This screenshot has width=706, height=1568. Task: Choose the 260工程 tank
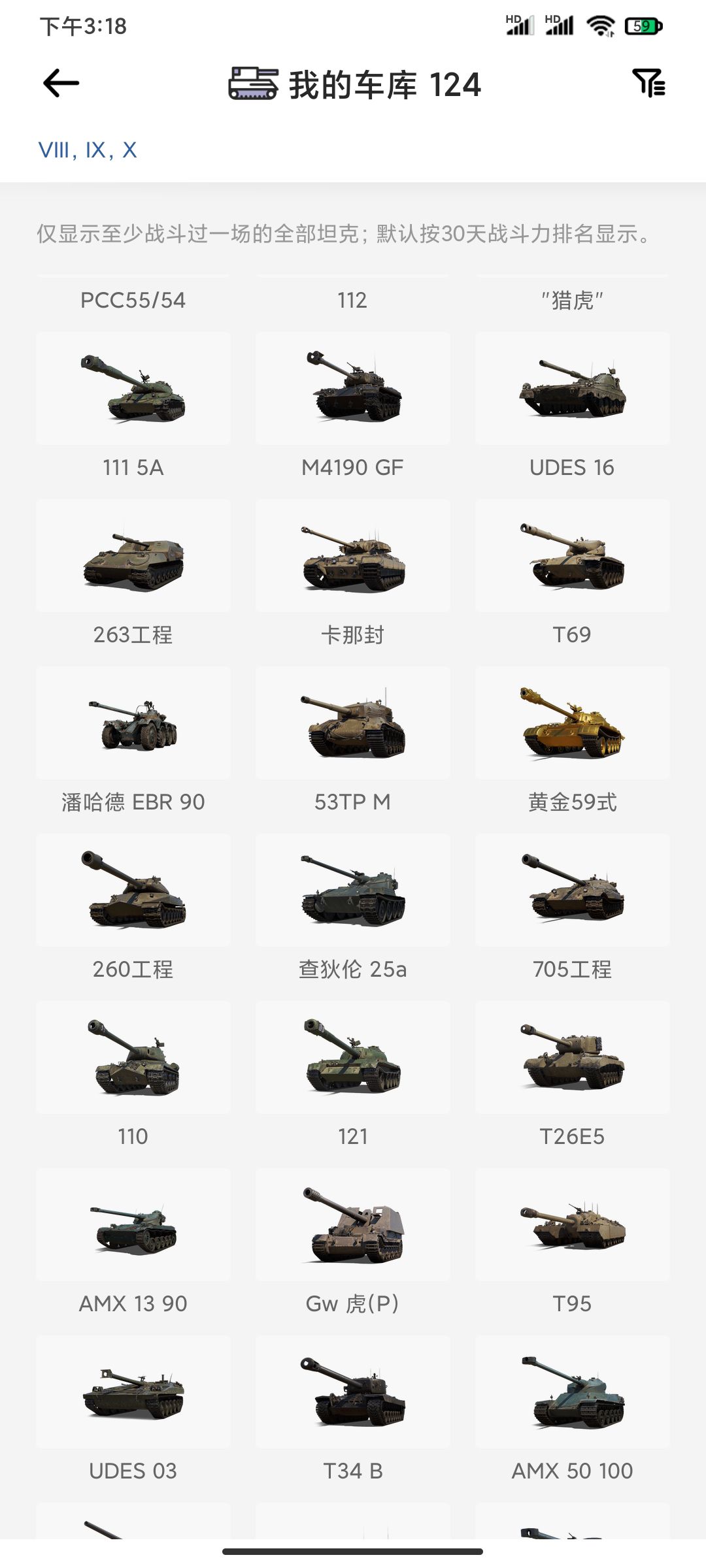[133, 891]
